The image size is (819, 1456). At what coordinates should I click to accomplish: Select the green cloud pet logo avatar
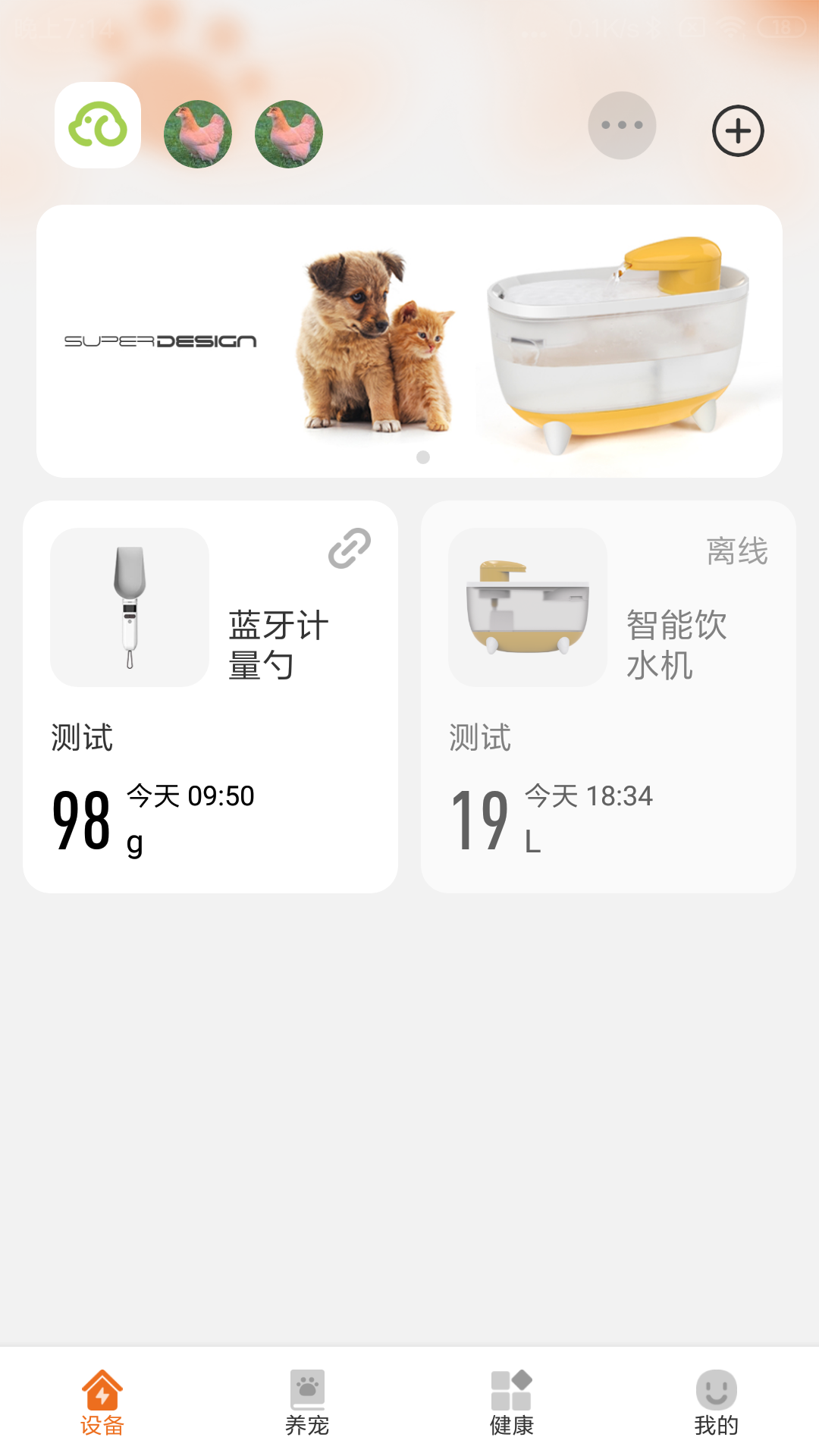pyautogui.click(x=96, y=129)
